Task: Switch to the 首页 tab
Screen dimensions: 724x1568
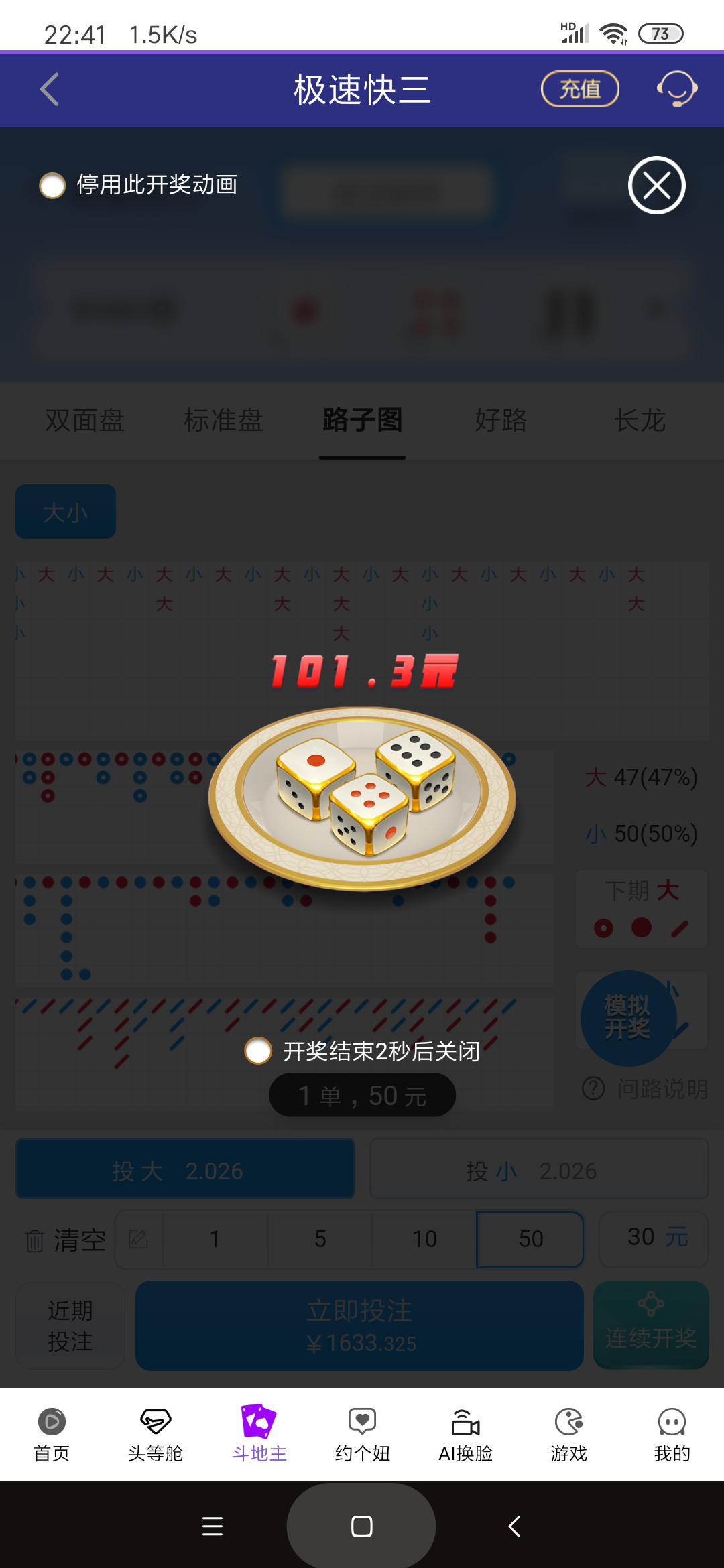Action: point(52,1434)
